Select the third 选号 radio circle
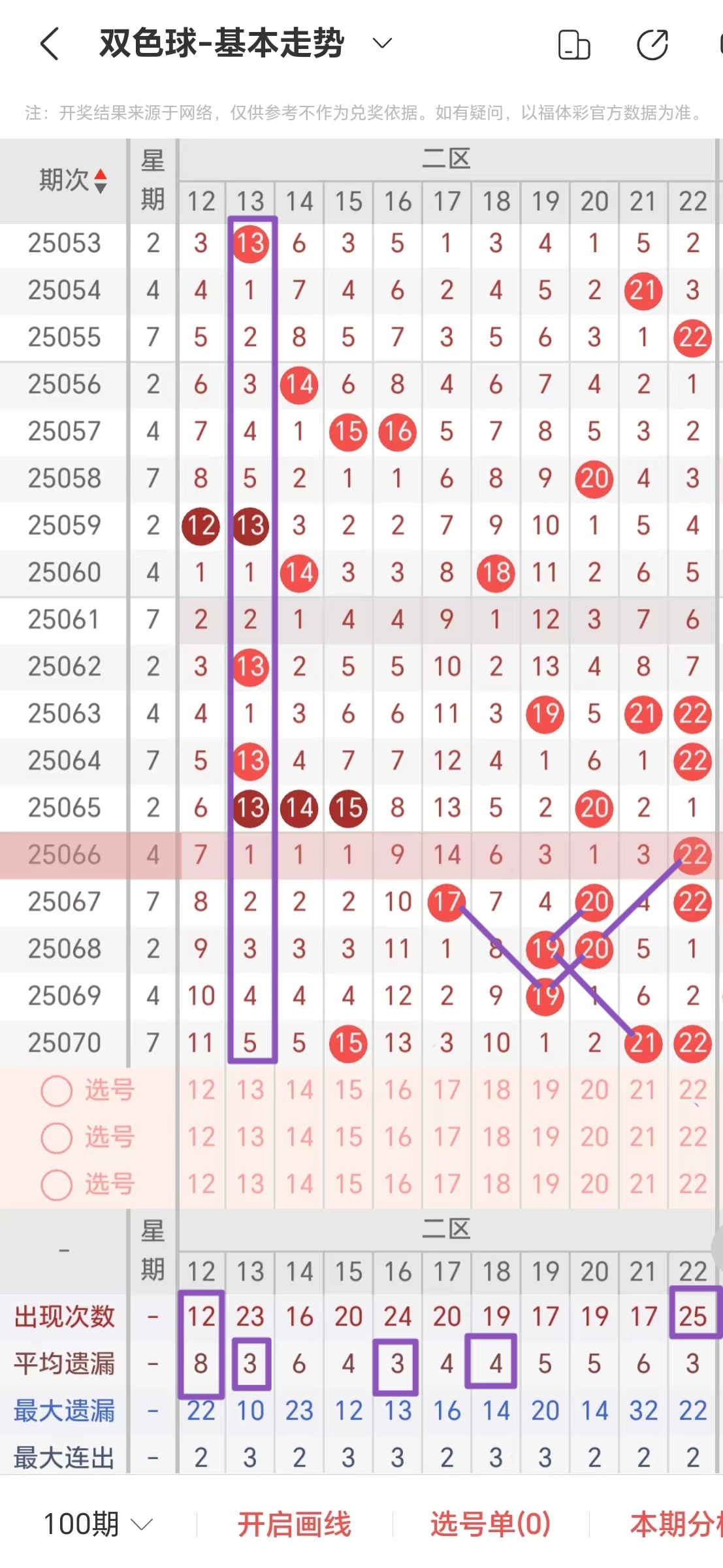The height and width of the screenshot is (1568, 723). tap(56, 1183)
